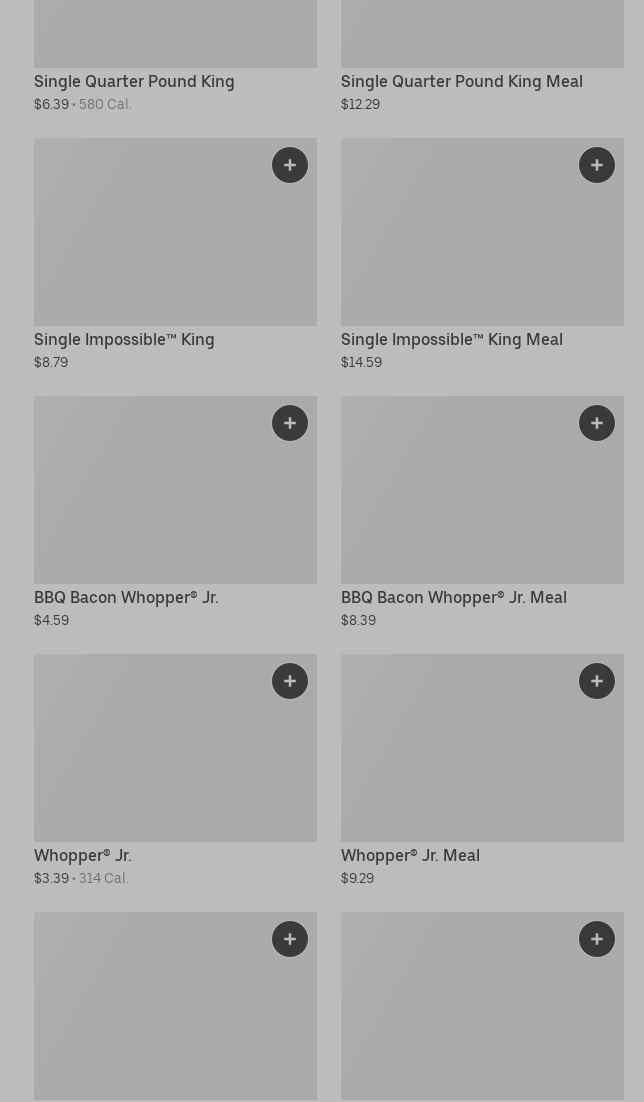The height and width of the screenshot is (1102, 644).
Task: Open BBQ Bacon Whopper Jr. Meal details
Action: (482, 512)
